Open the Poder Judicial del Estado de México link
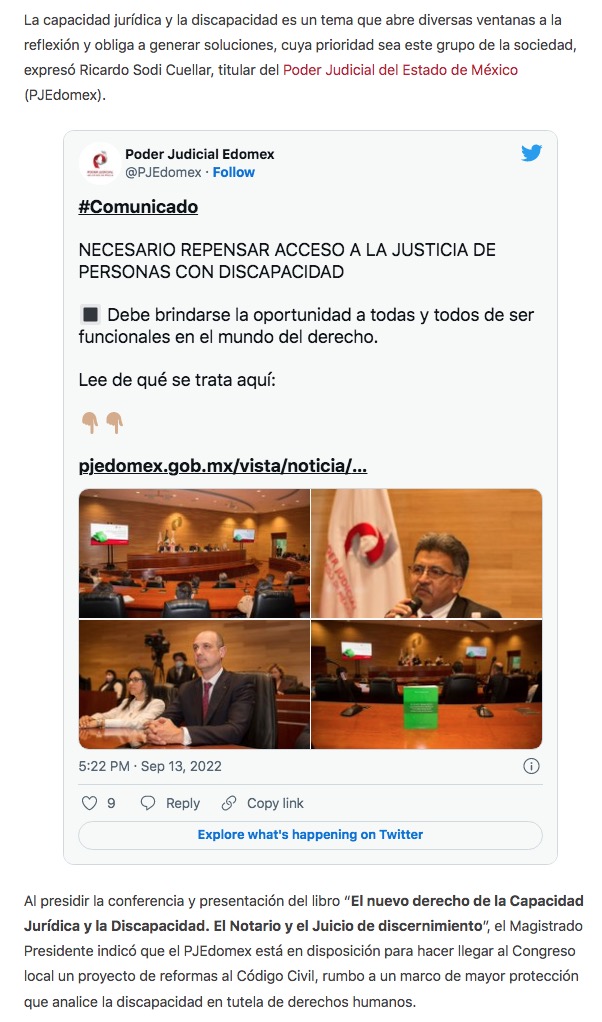This screenshot has width=602, height=1022. [x=400, y=70]
